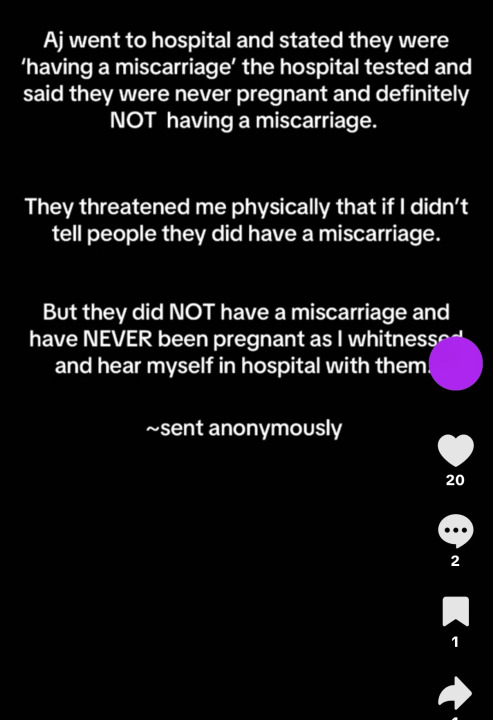Open the comments on this post
Image resolution: width=493 pixels, height=720 pixels.
click(x=455, y=531)
